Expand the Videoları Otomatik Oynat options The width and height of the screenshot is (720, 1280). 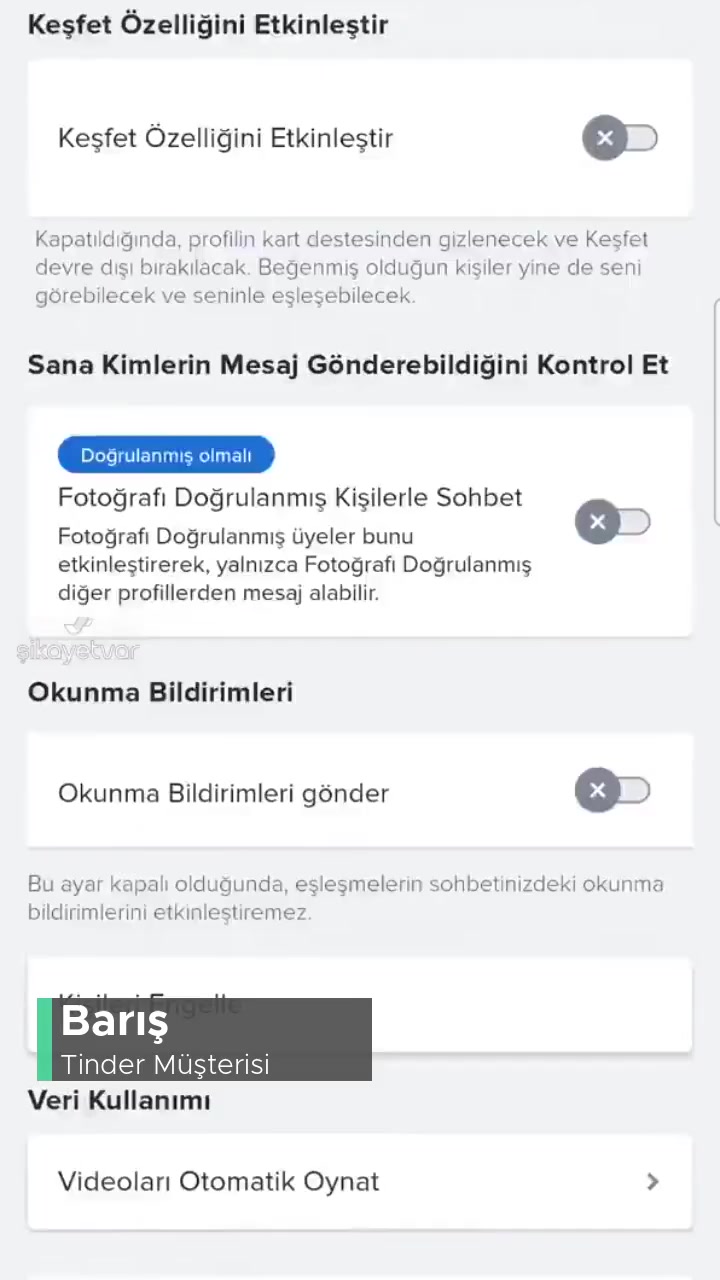[360, 1182]
